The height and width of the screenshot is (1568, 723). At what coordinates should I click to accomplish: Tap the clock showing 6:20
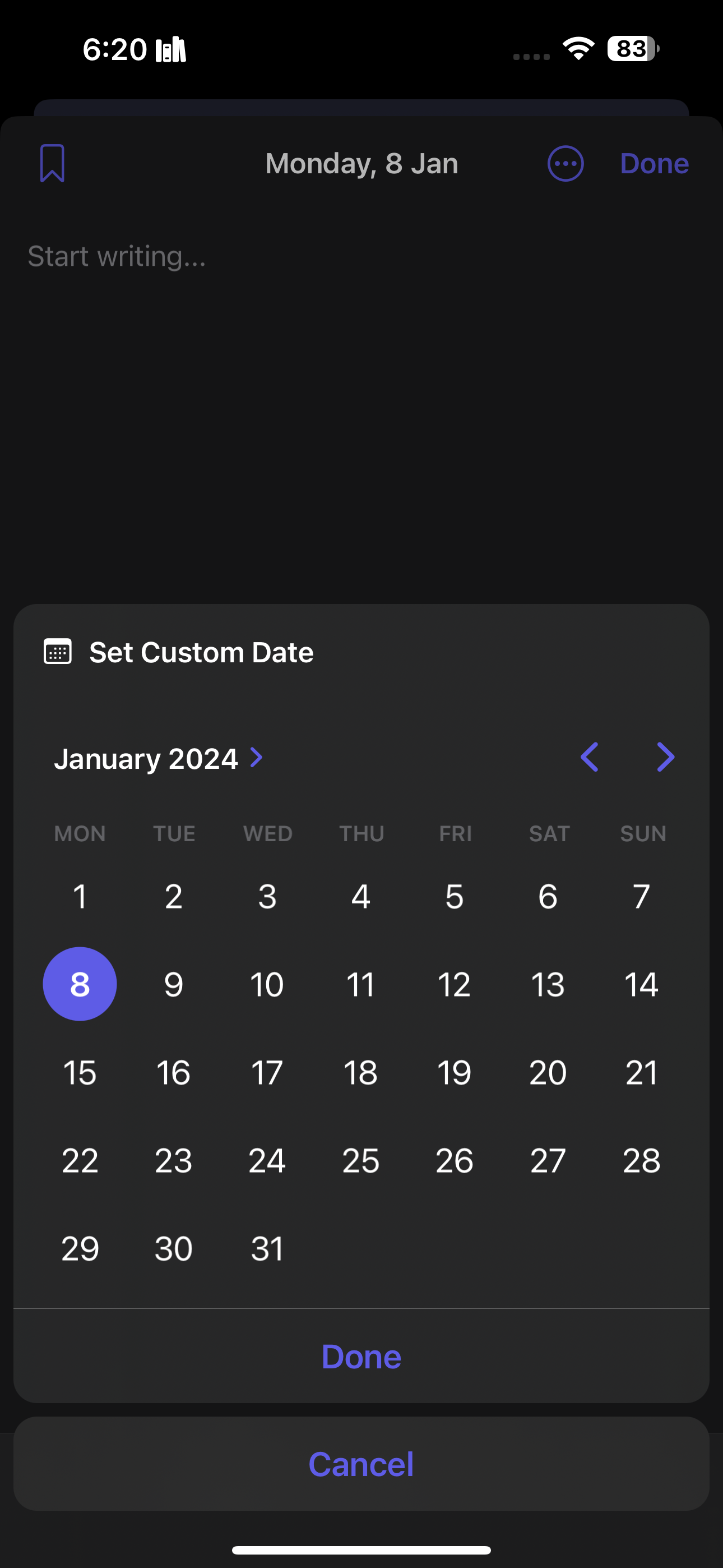pyautogui.click(x=115, y=49)
